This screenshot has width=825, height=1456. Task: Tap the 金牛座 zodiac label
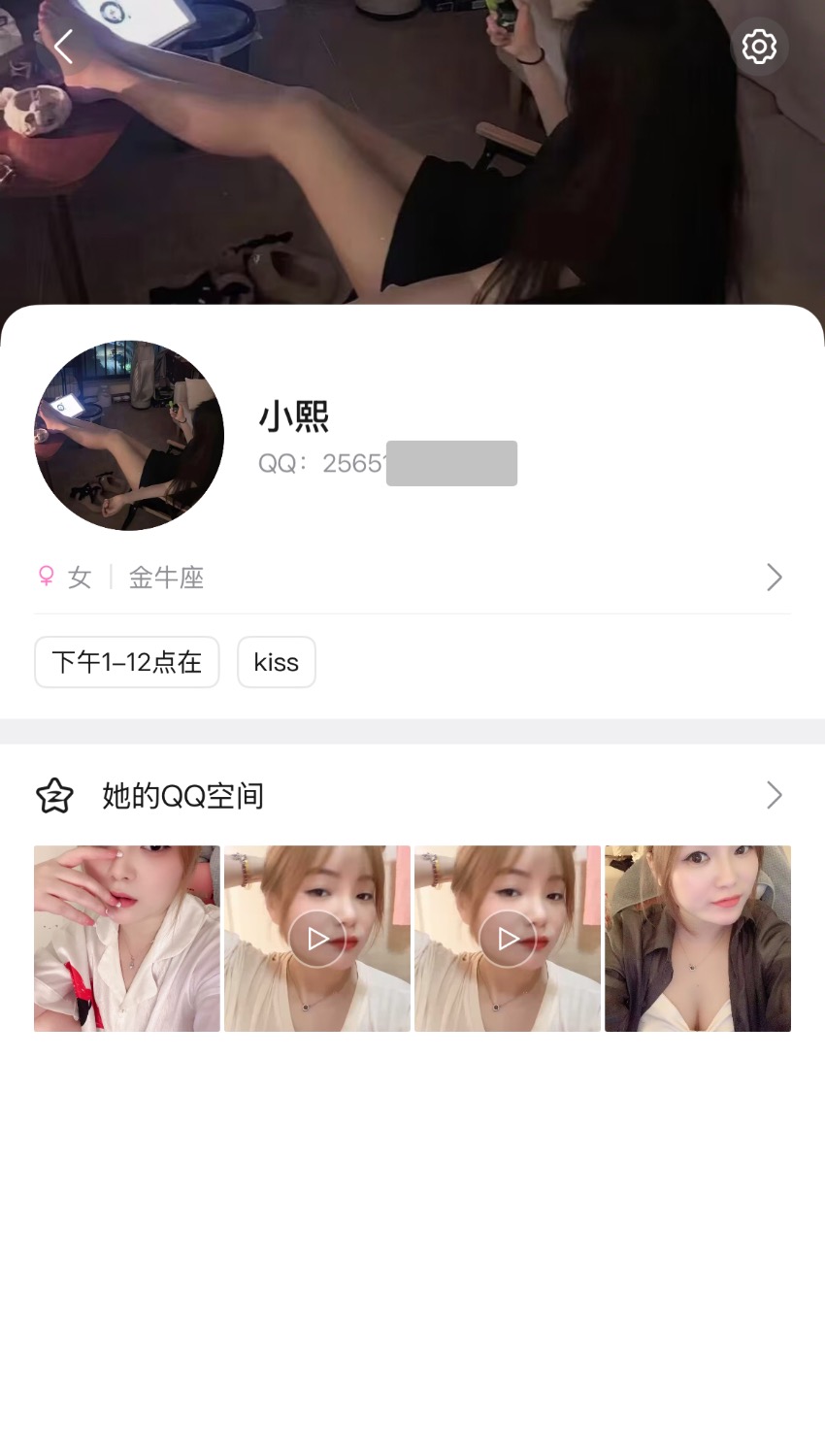click(166, 577)
